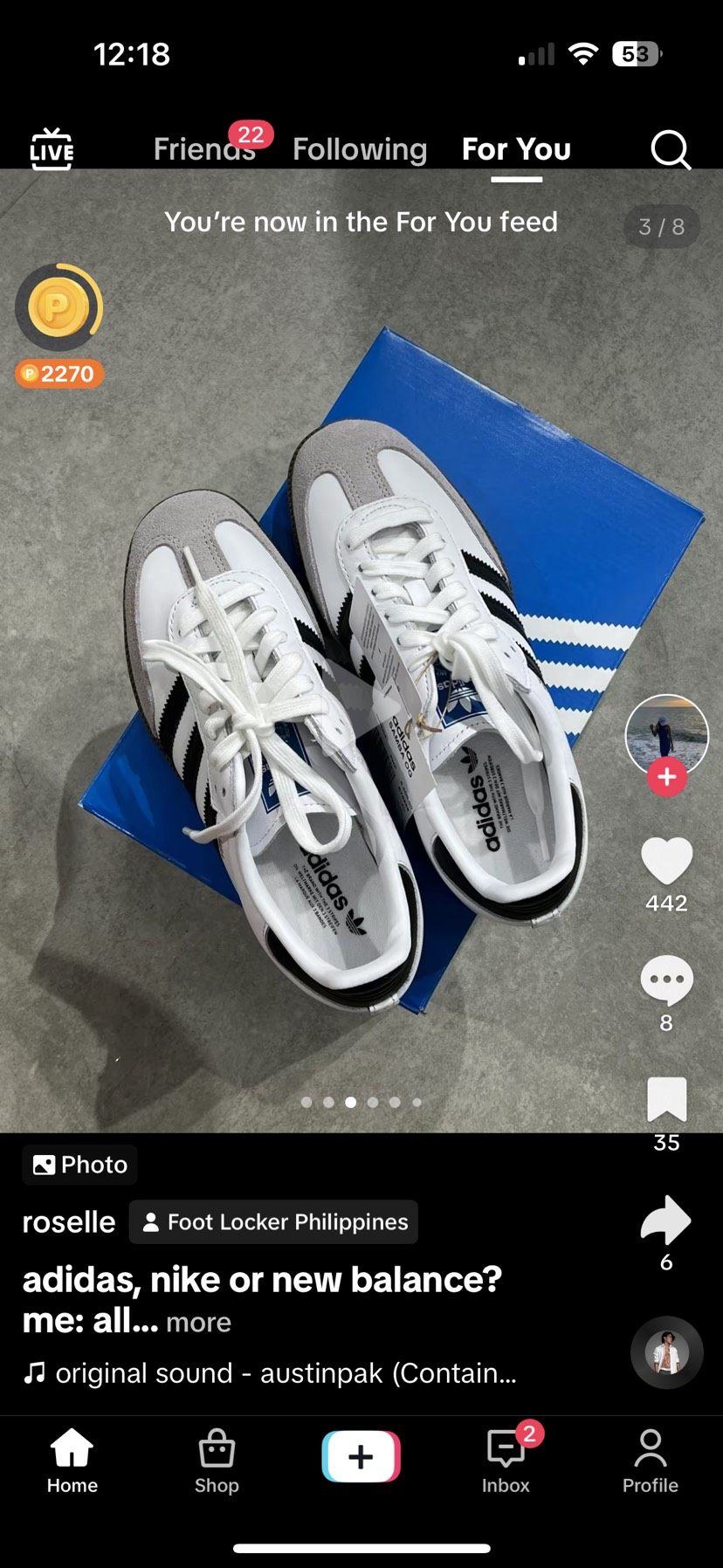Expand the caption with more

click(x=198, y=1322)
